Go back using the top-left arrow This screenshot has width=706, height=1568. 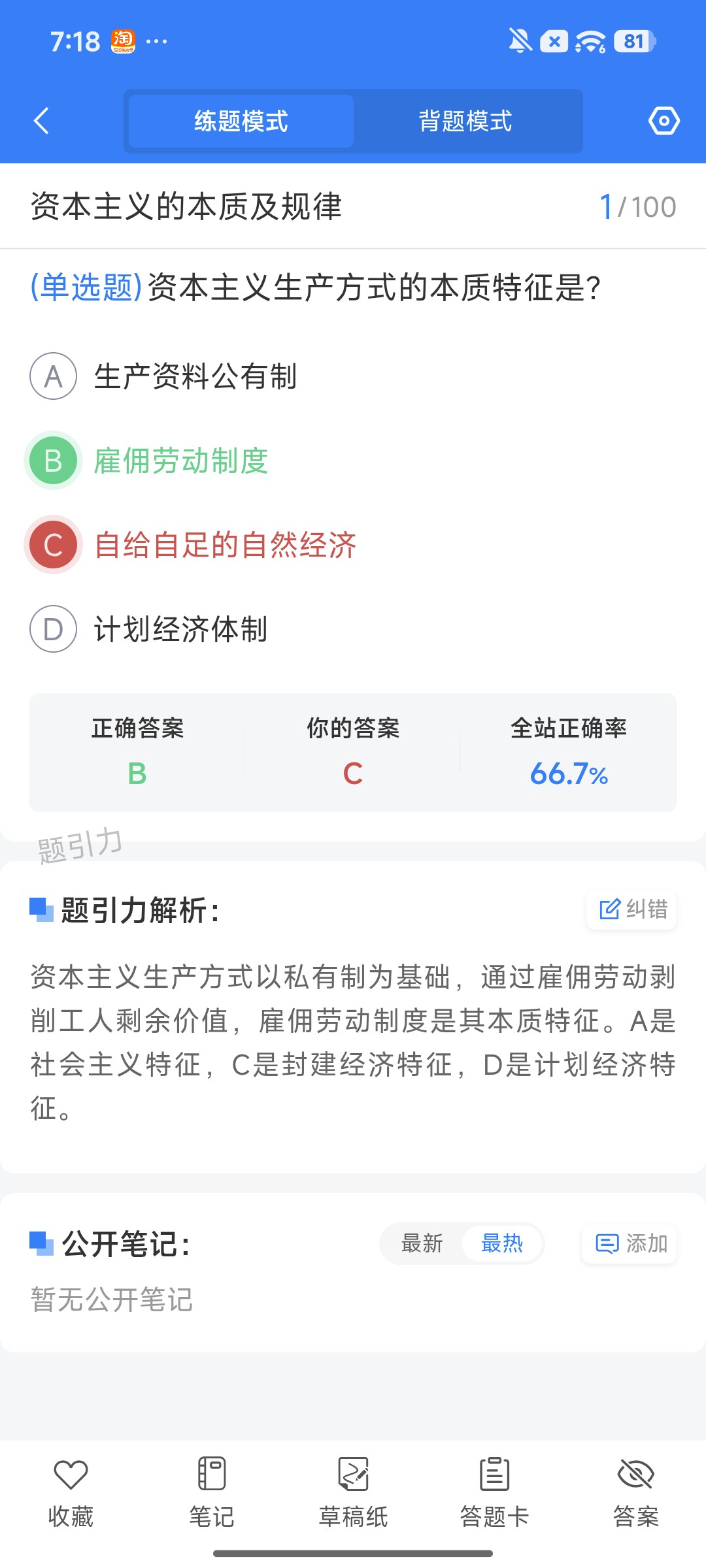click(x=41, y=121)
